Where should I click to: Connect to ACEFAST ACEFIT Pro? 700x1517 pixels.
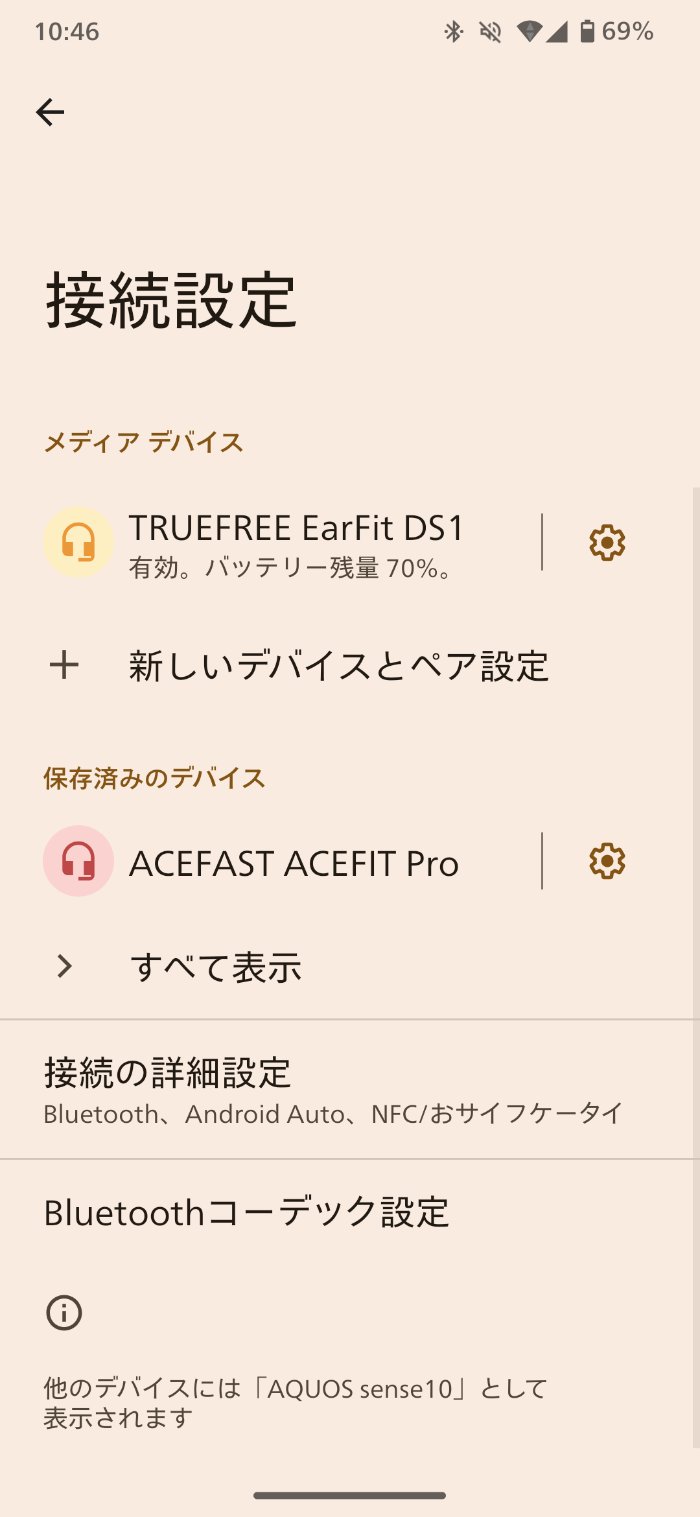[x=293, y=862]
